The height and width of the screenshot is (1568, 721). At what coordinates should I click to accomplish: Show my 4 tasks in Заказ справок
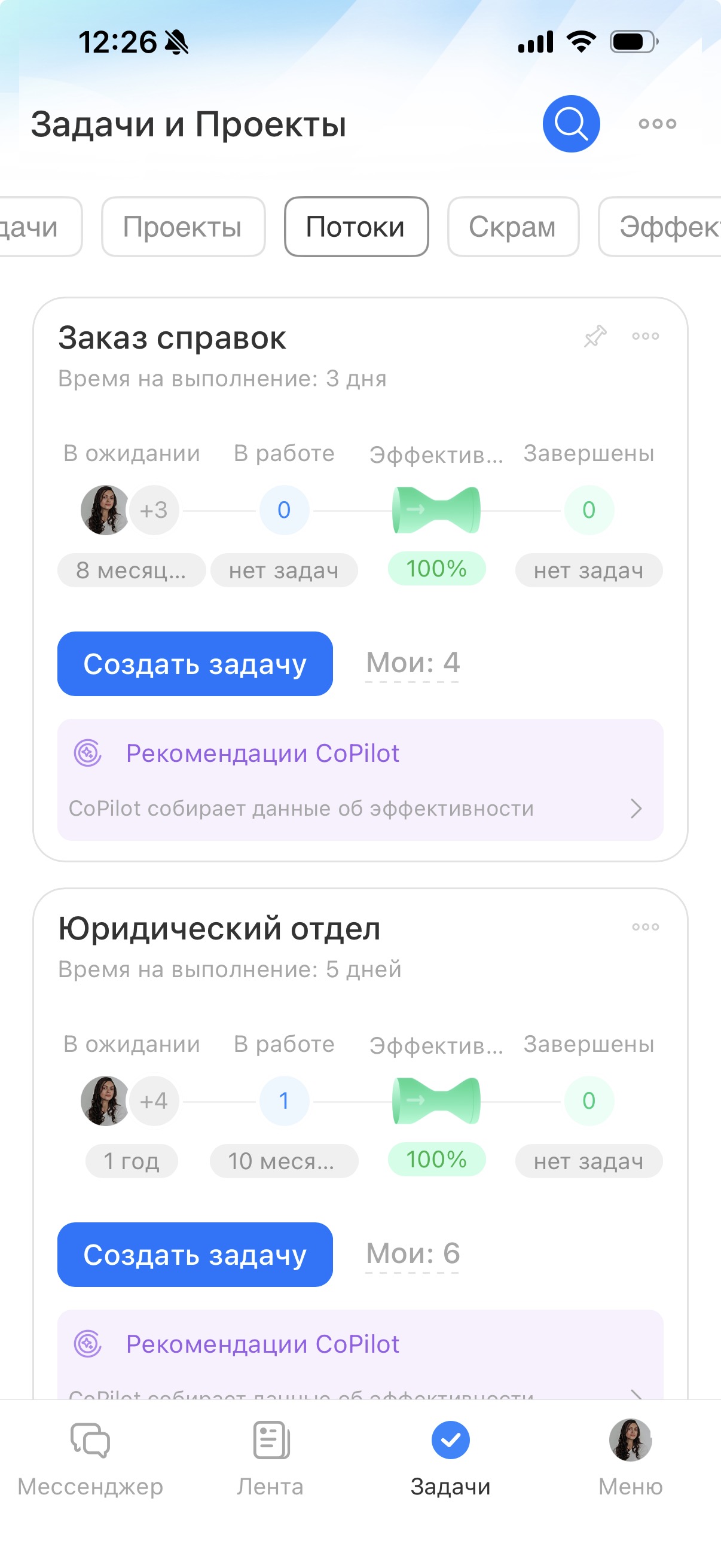(x=413, y=662)
